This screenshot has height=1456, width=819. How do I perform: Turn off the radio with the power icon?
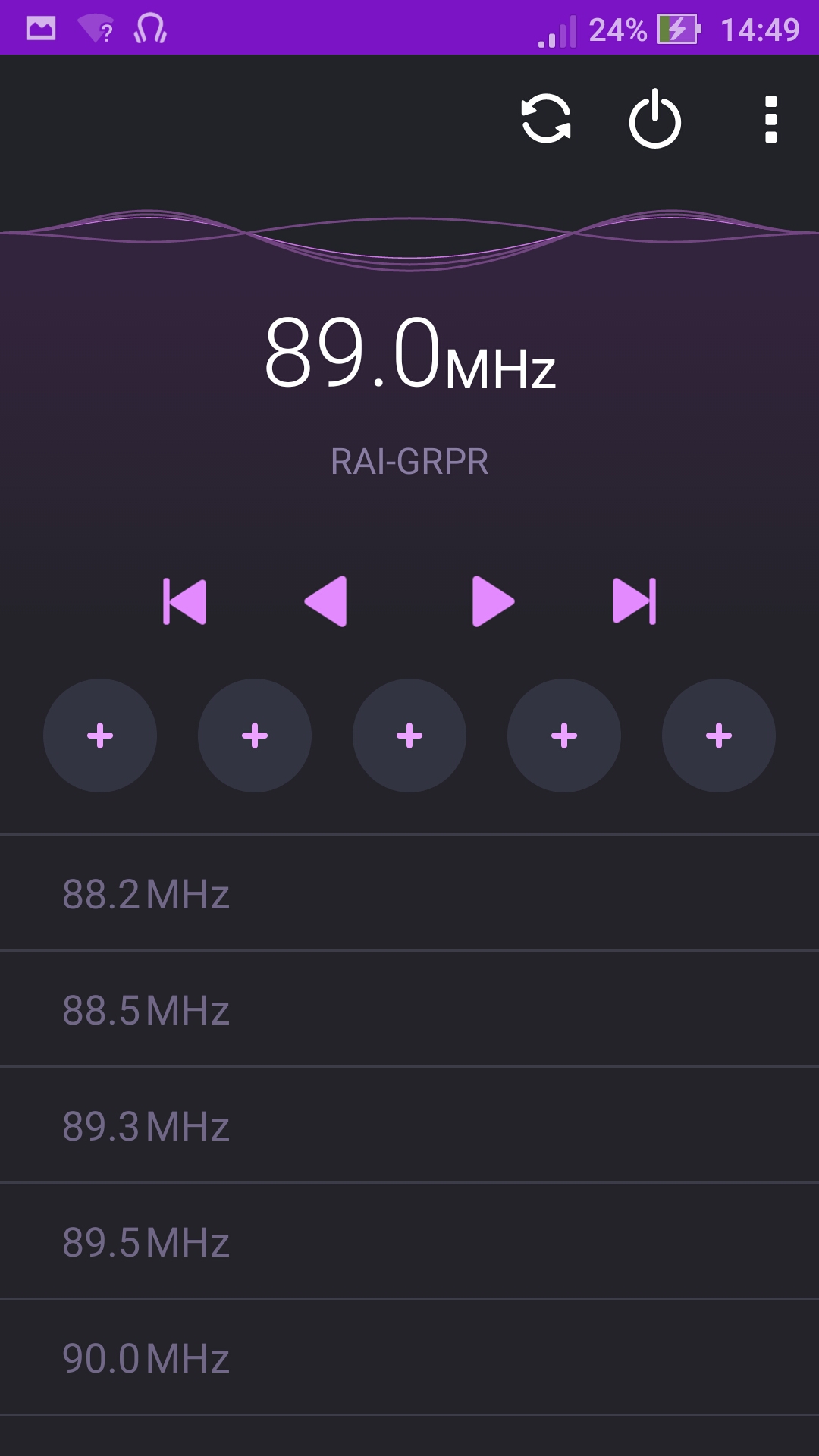[655, 119]
